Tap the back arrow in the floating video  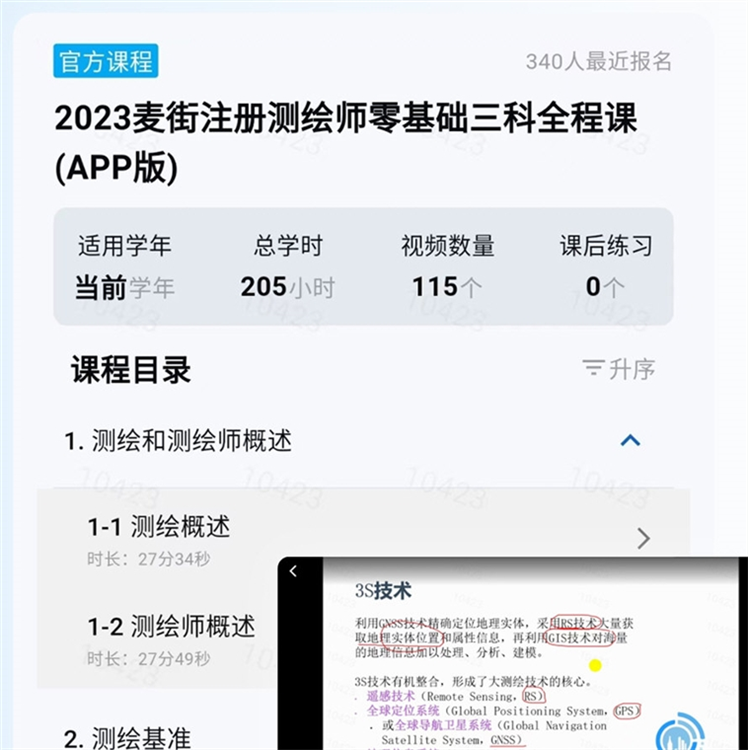coord(293,572)
